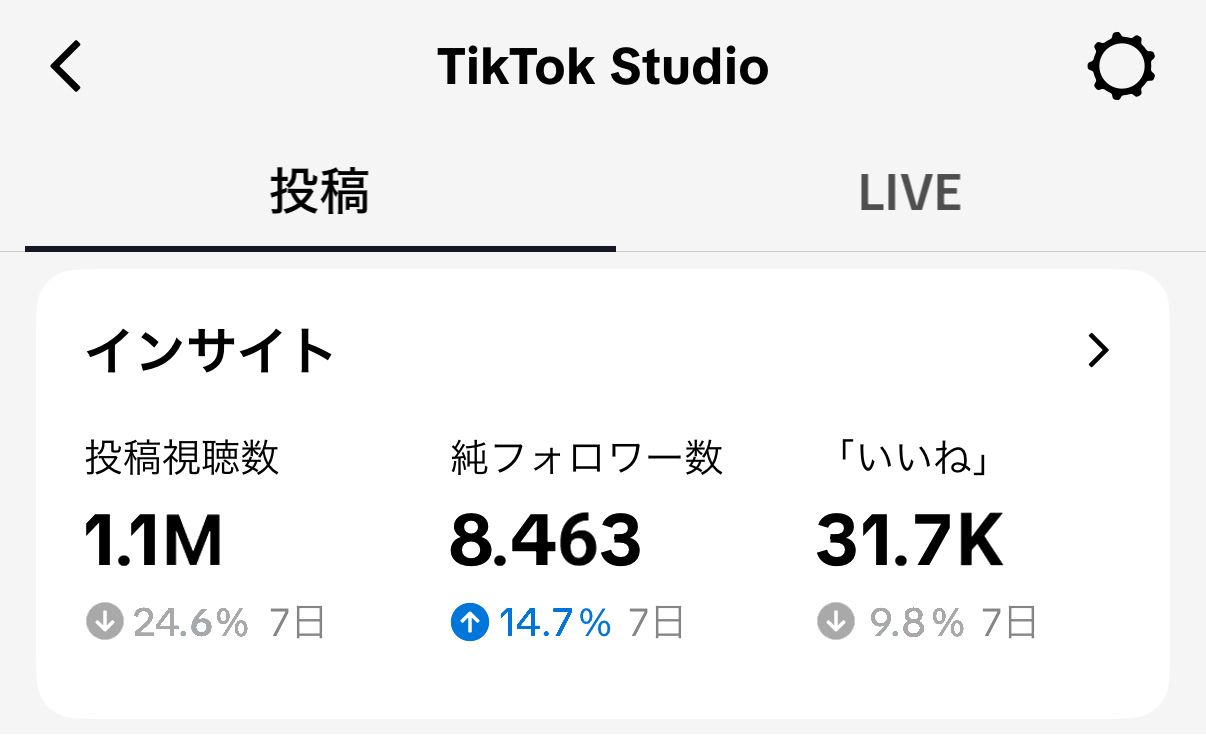Switch to the 投稿 tab
Screen dimensions: 1206x736
(320, 192)
